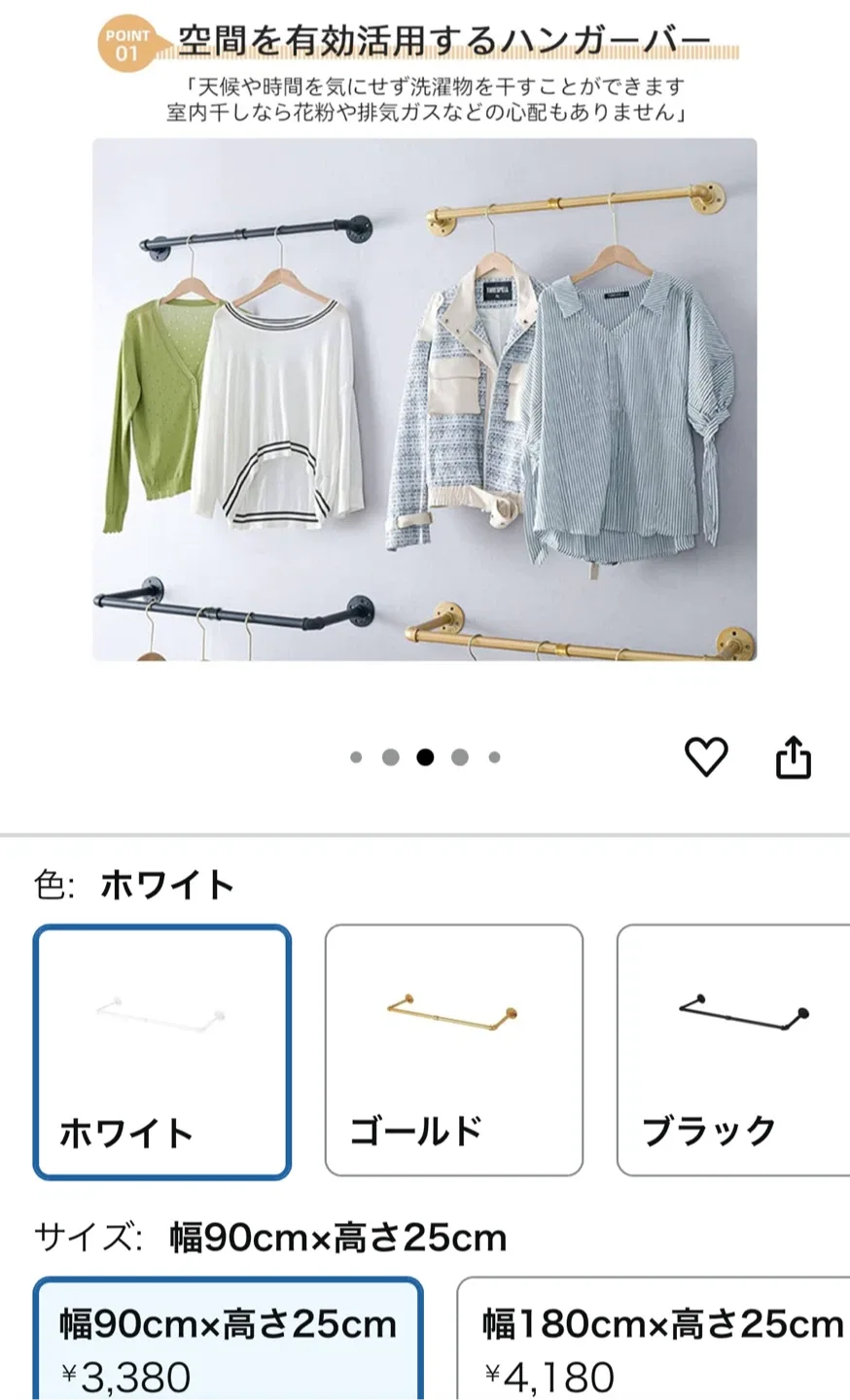
Task: Select the ホワイト color option
Action: (162, 1051)
